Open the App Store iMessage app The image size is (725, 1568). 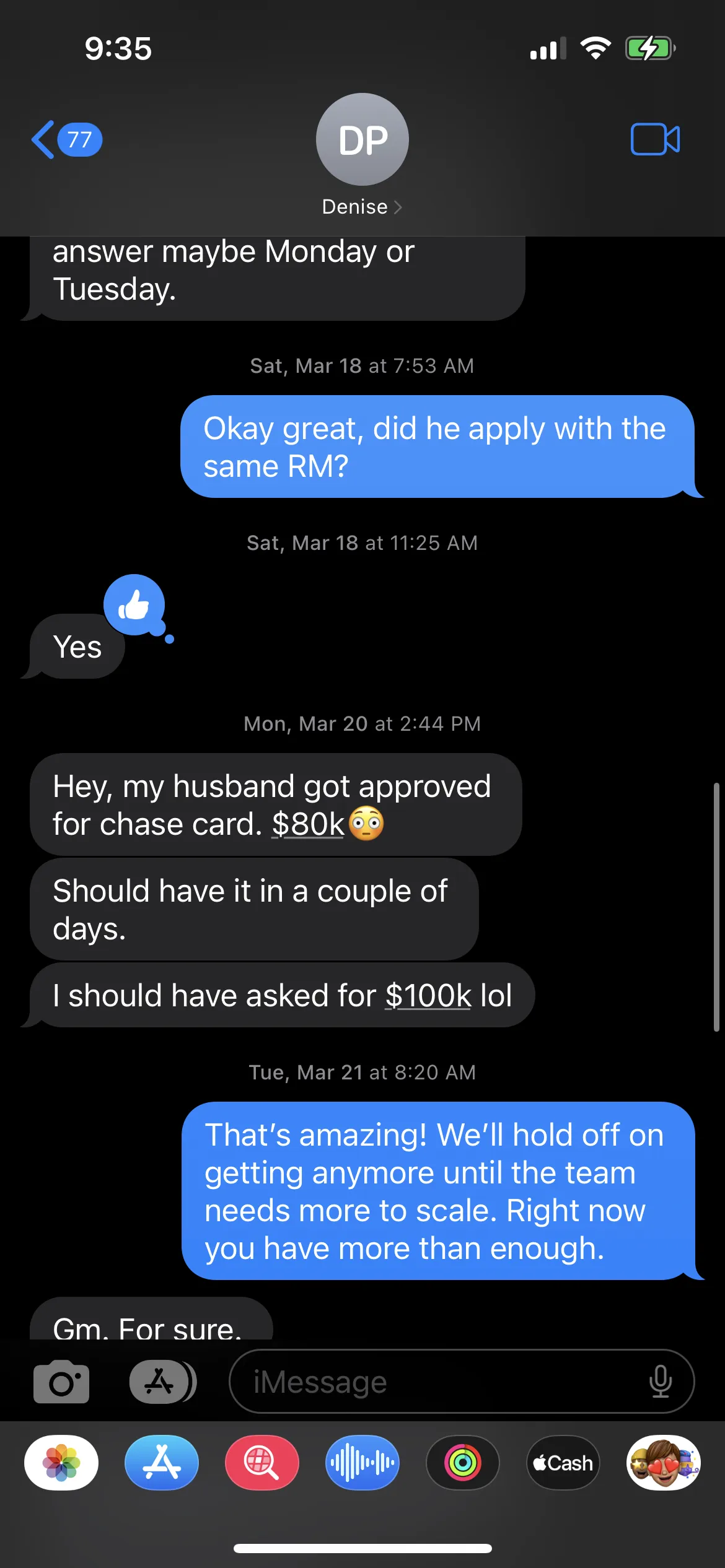point(162,1463)
